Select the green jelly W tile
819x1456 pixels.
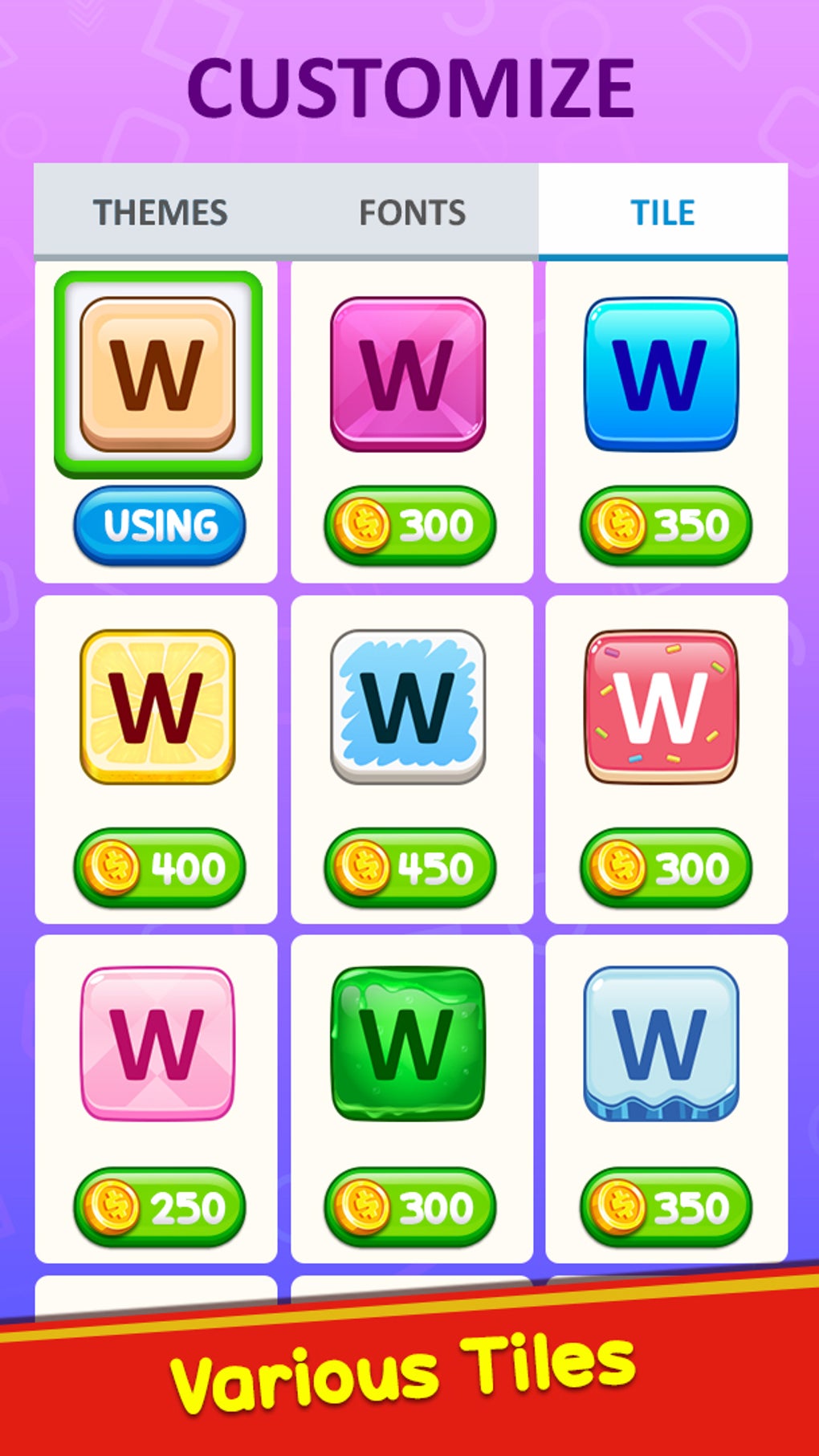(410, 1043)
